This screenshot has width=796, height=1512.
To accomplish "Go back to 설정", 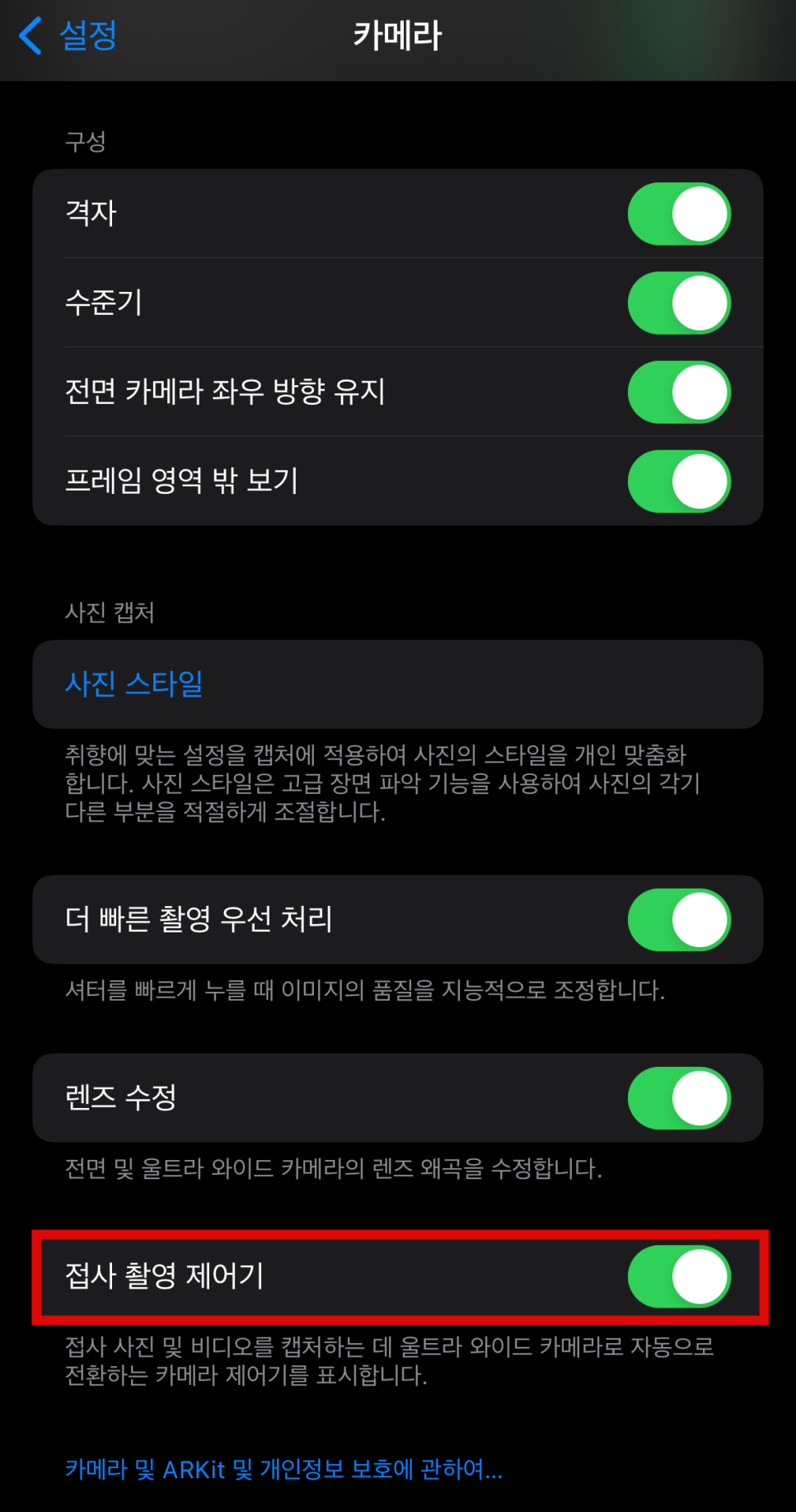I will [x=68, y=36].
